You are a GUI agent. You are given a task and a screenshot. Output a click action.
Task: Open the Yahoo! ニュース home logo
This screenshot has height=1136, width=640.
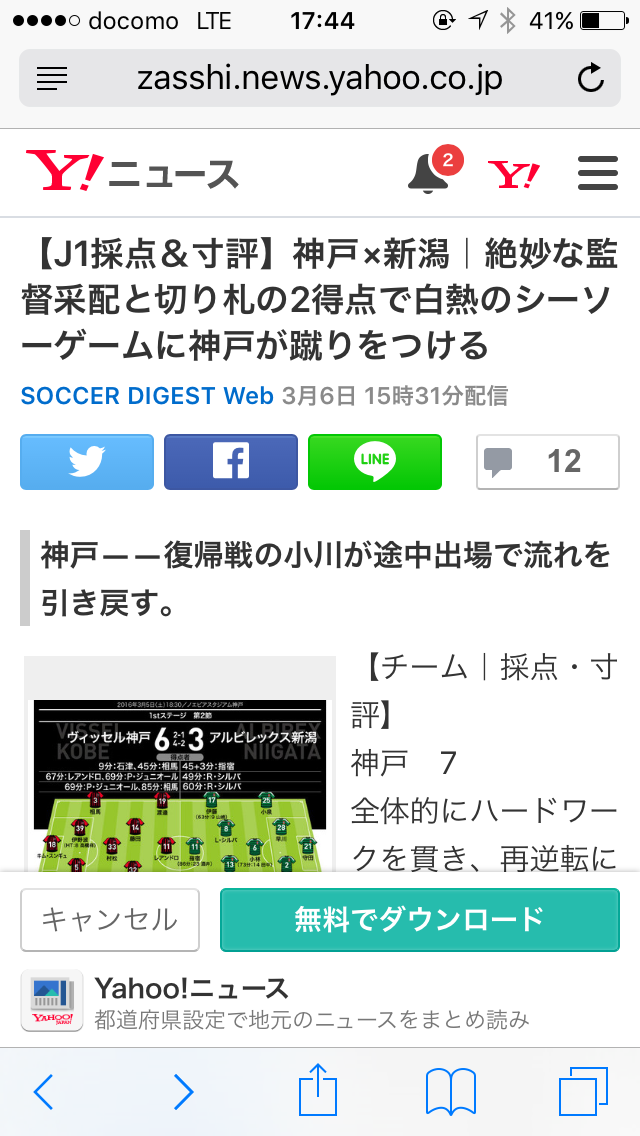point(132,172)
